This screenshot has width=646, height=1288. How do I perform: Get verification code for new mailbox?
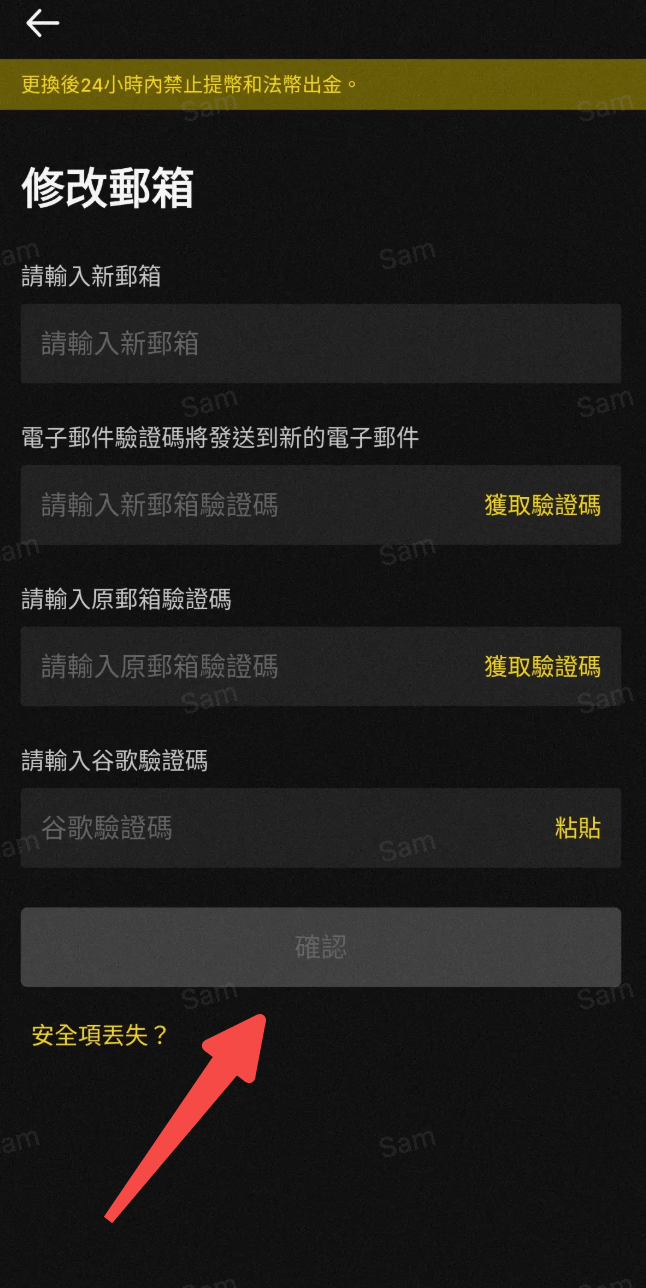point(542,505)
